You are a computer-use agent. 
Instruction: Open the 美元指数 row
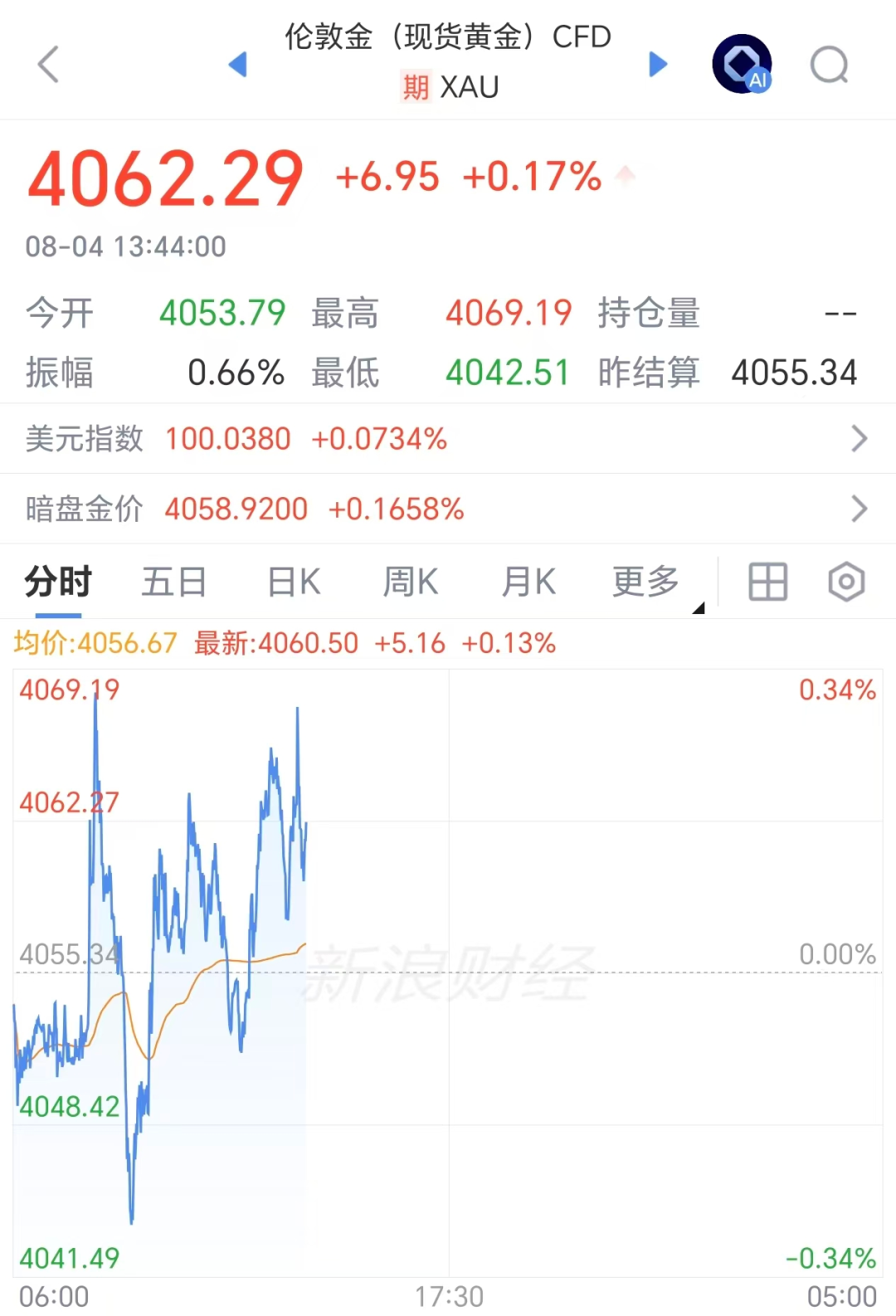[x=448, y=439]
